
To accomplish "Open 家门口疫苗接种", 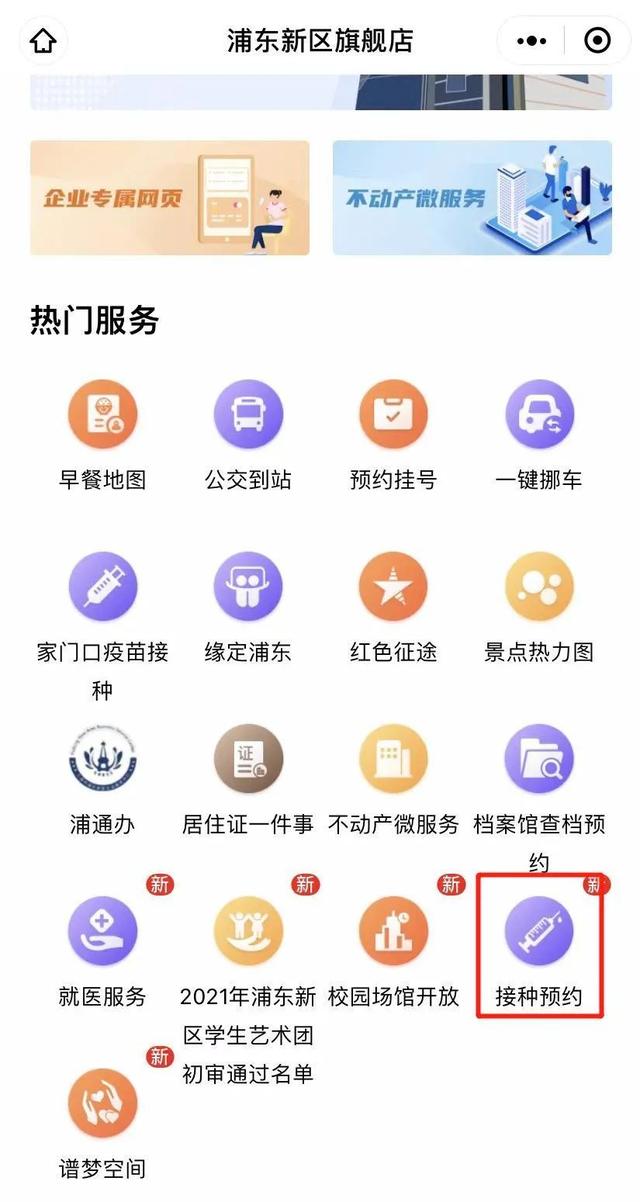I will click(x=102, y=589).
